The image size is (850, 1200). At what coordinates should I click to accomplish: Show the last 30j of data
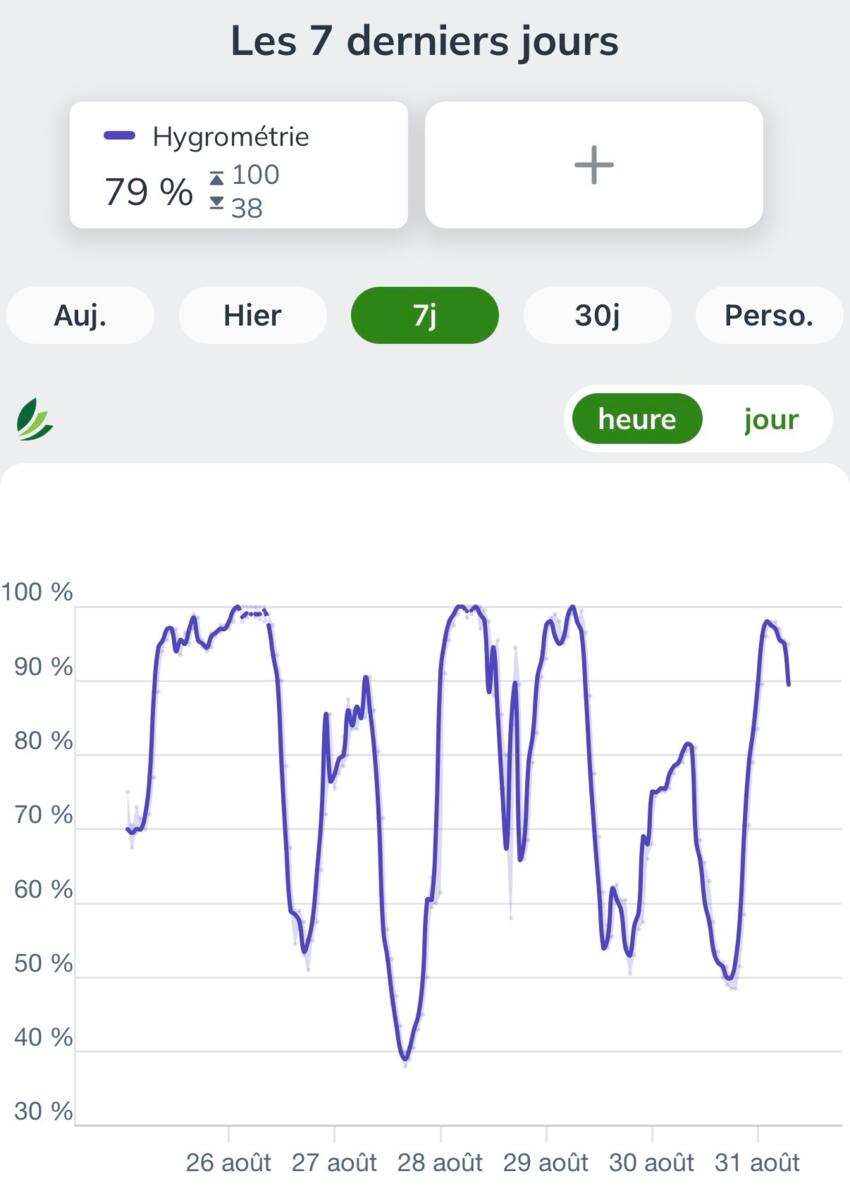(597, 316)
